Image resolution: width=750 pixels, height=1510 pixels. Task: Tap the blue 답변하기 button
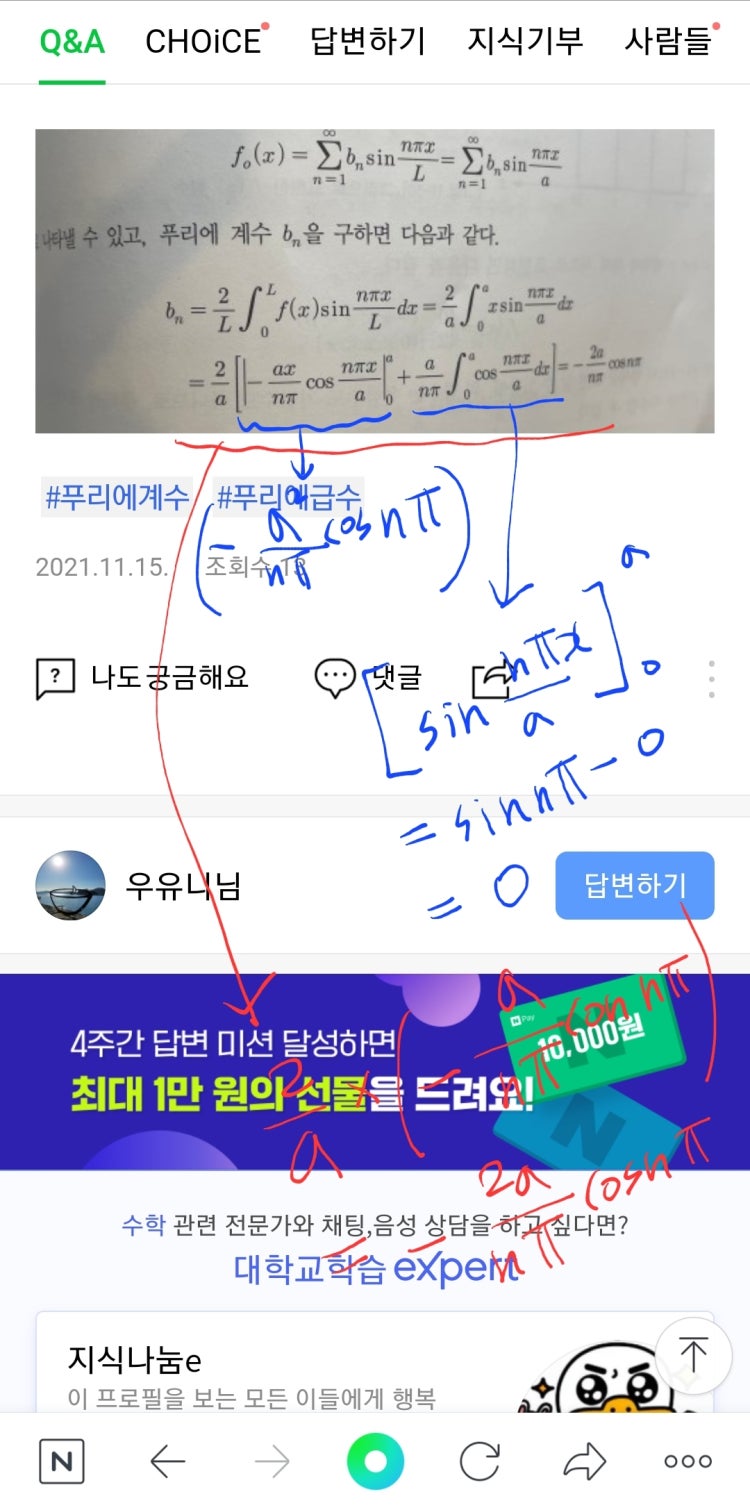tap(634, 886)
